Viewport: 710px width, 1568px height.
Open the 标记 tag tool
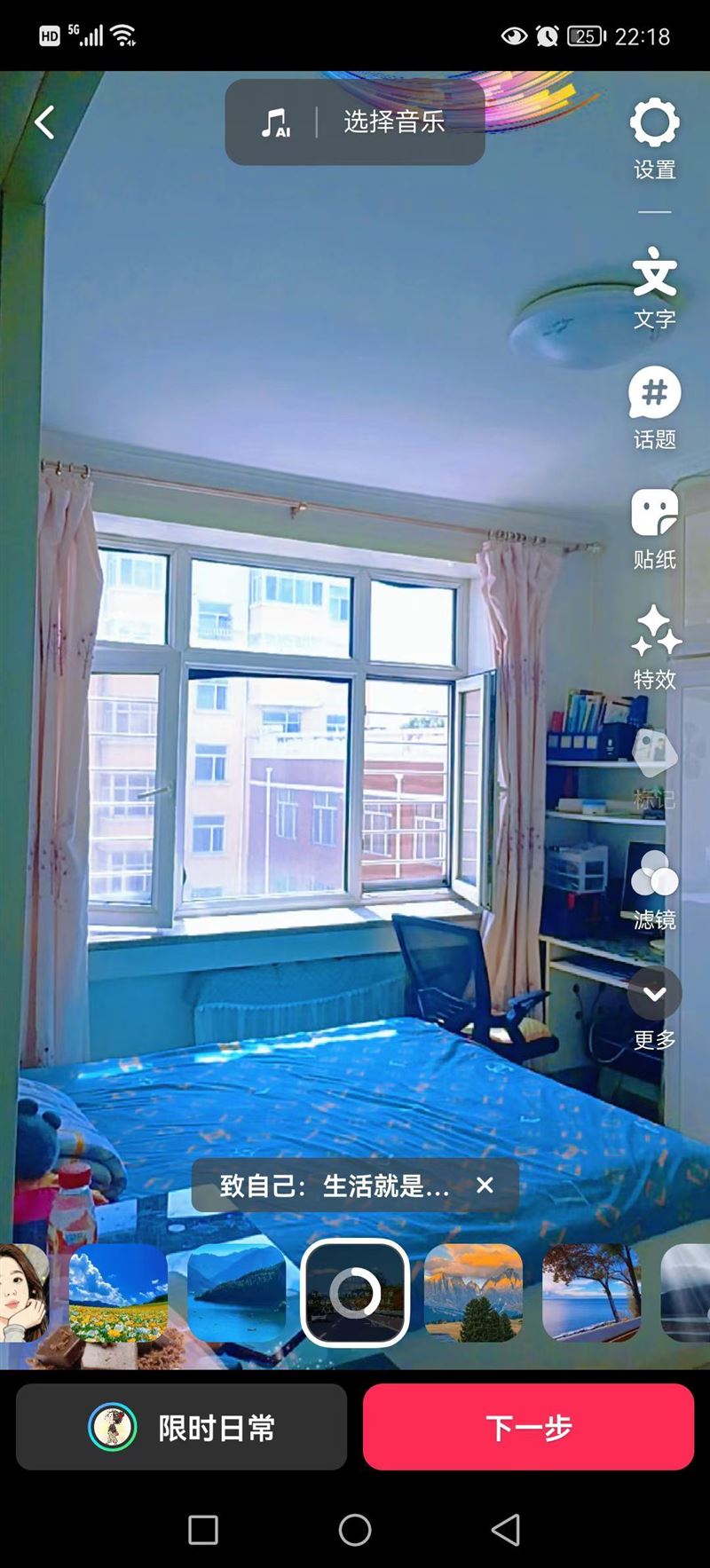pos(655,768)
